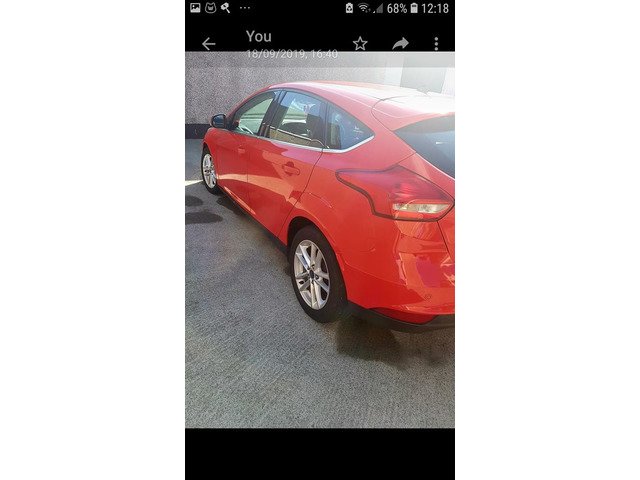The height and width of the screenshot is (480, 640).
Task: Forward the photo with the arrow
Action: coord(400,43)
